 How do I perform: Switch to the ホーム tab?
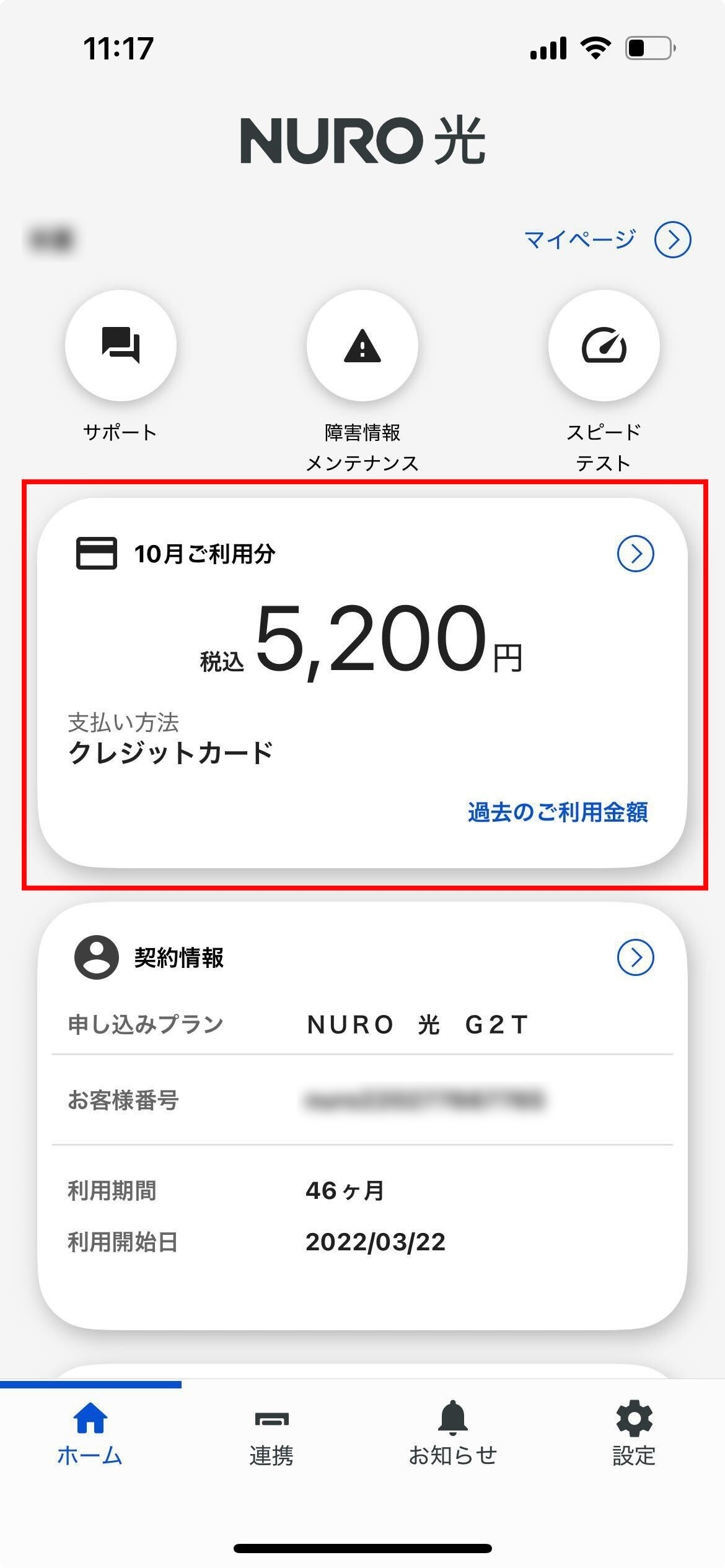tap(90, 1434)
